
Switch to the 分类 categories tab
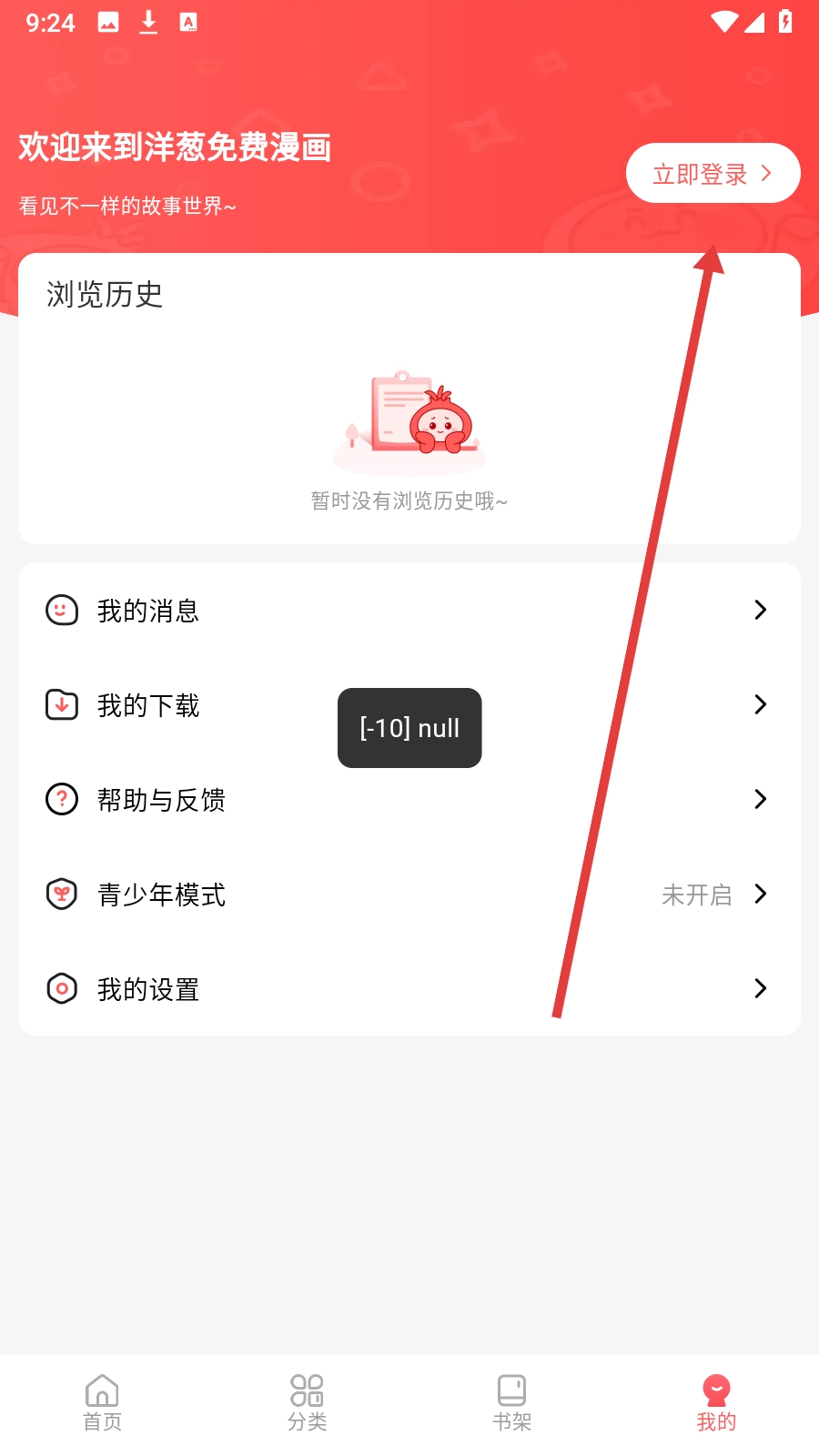[307, 1401]
